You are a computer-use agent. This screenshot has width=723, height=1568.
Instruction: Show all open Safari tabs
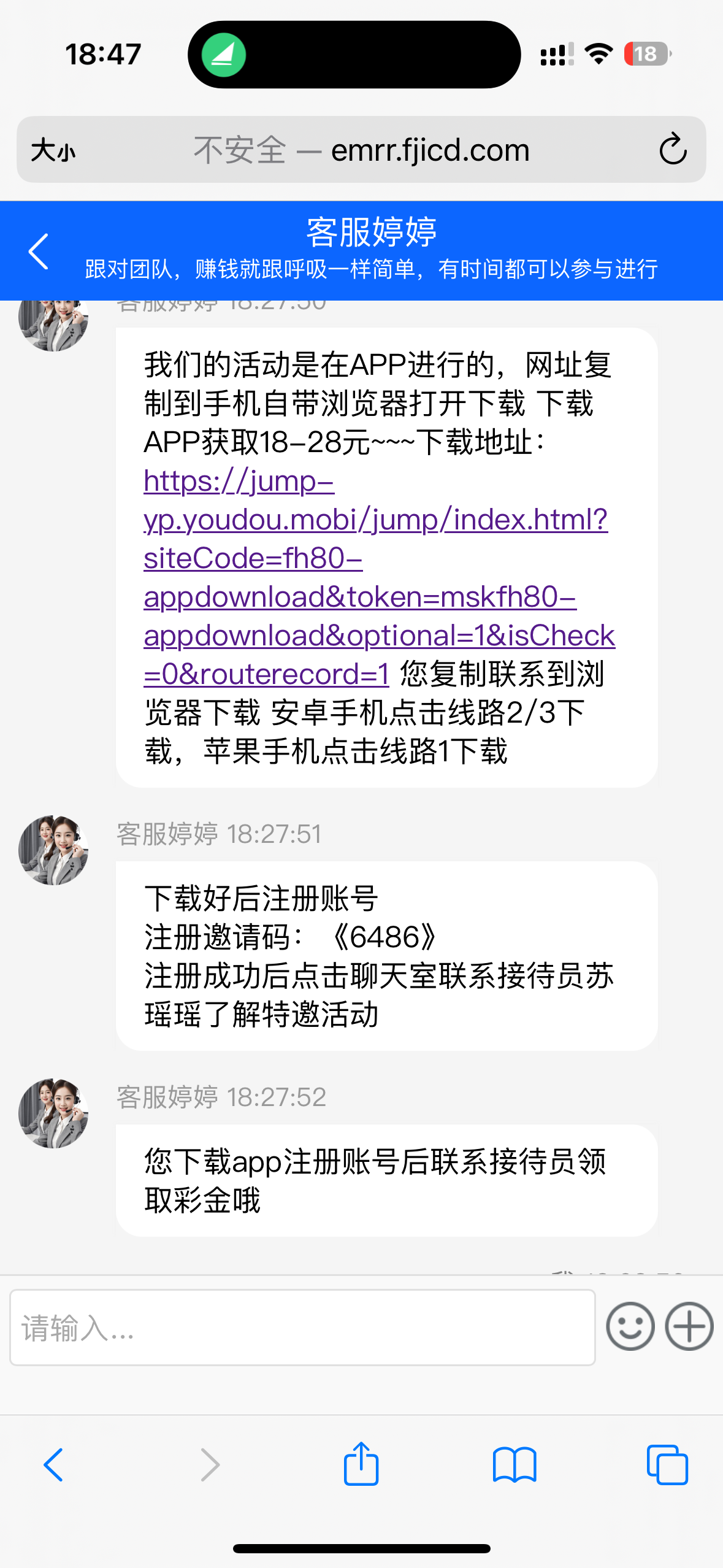pos(667,1465)
